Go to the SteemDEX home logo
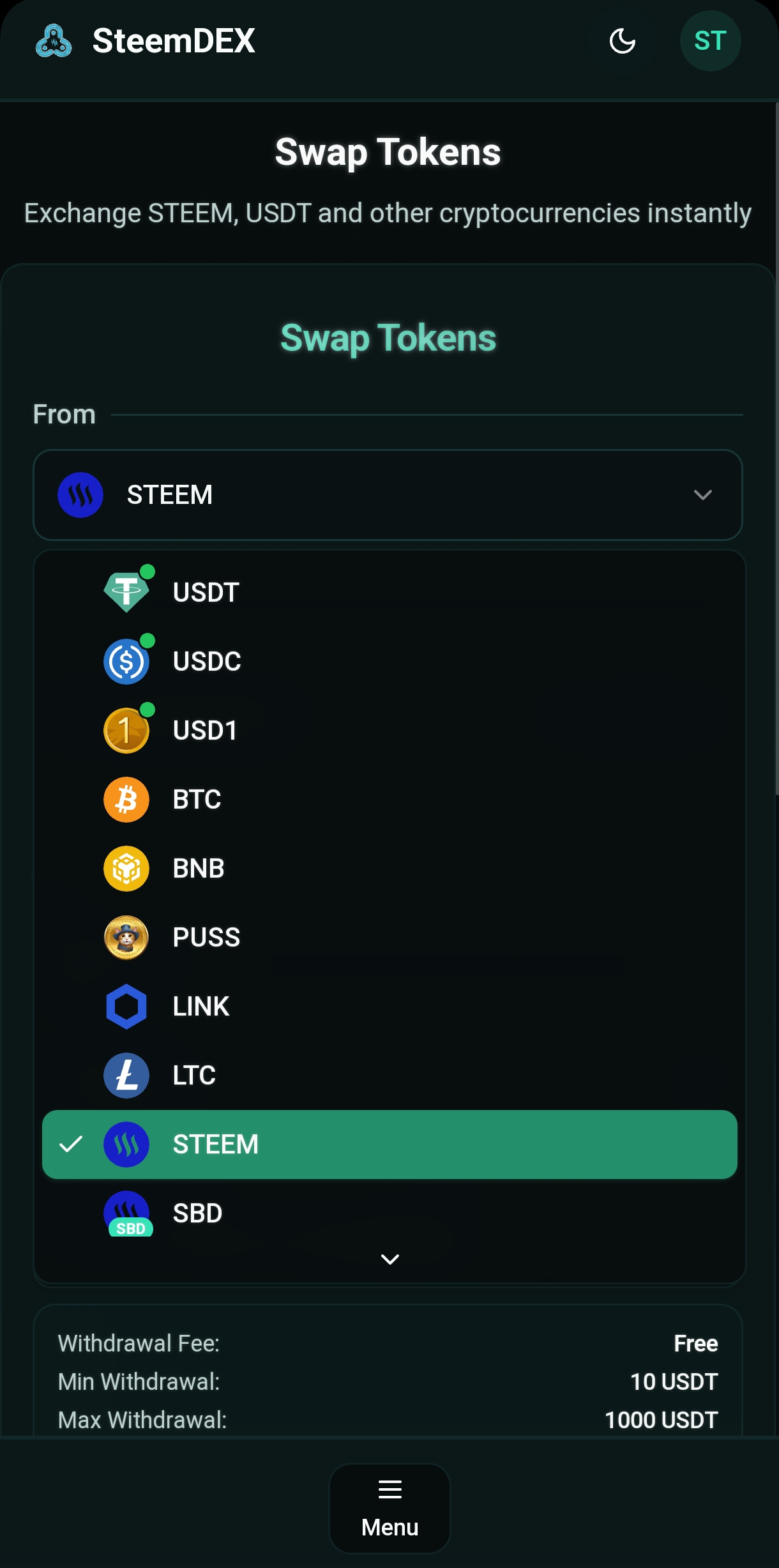 [x=146, y=41]
